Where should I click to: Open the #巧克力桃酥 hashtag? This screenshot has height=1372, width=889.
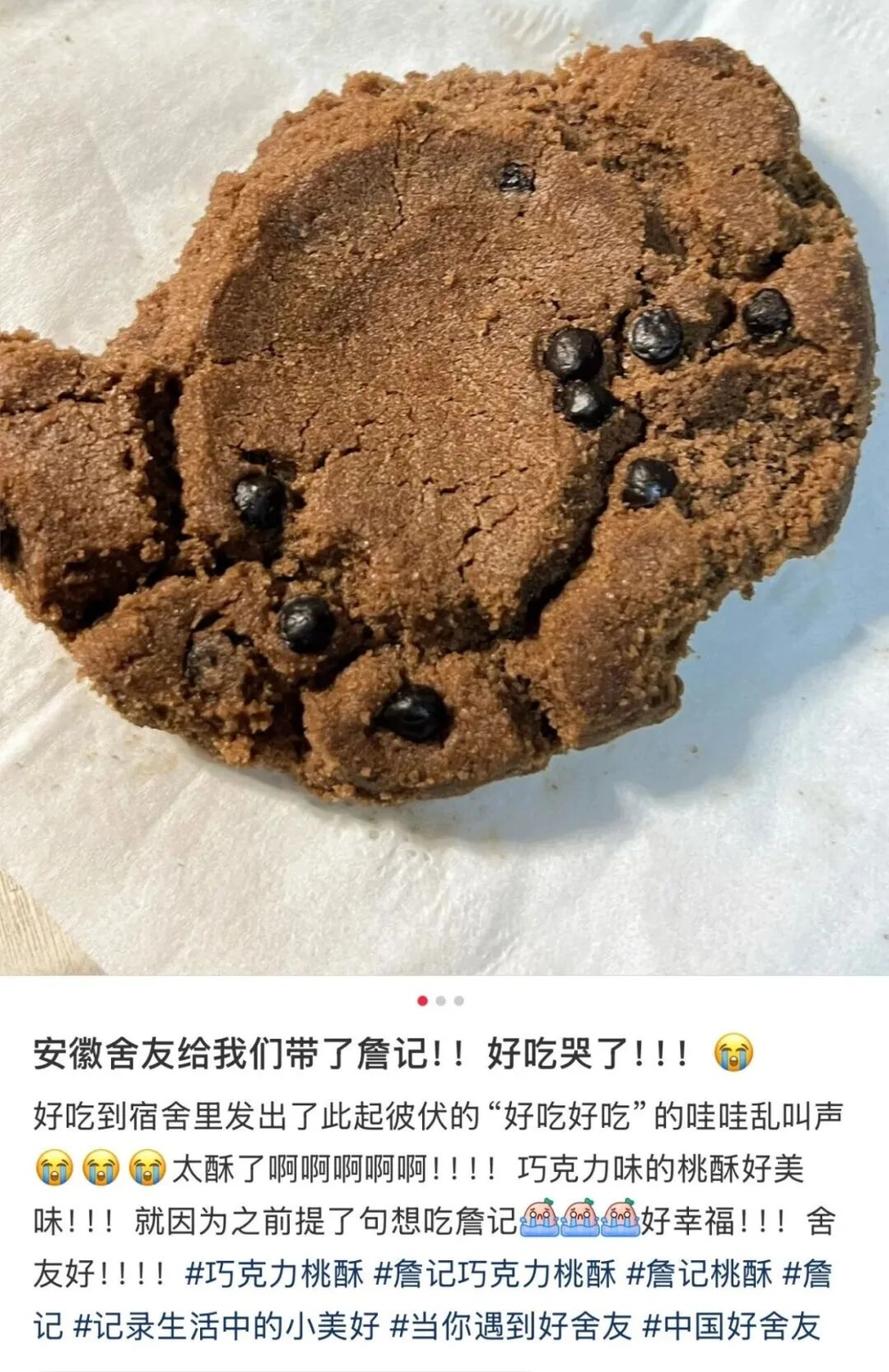point(274,1274)
